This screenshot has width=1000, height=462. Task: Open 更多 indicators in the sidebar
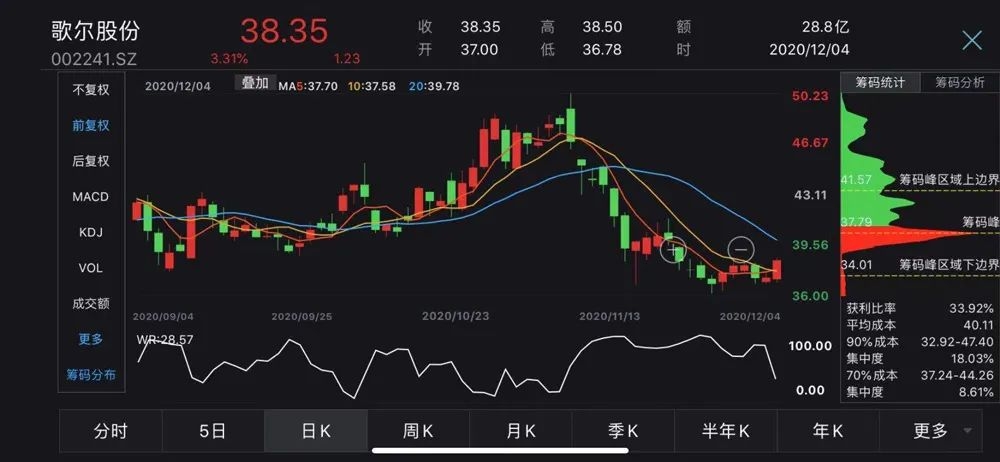pyautogui.click(x=90, y=339)
